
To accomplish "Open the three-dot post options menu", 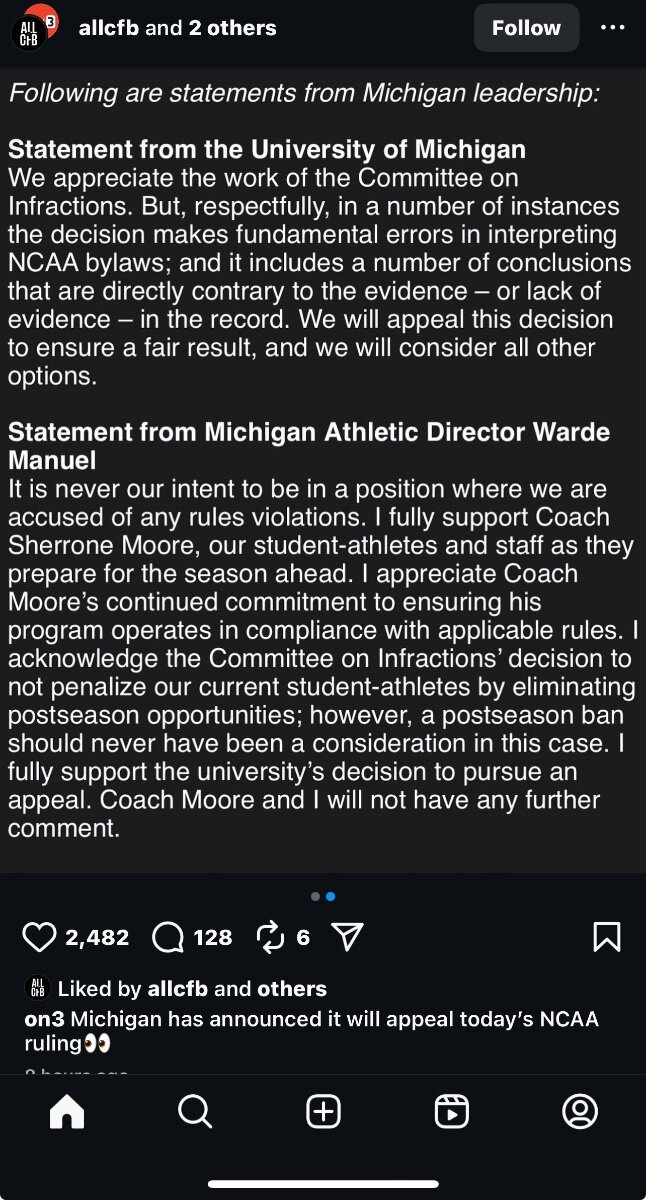I will point(612,28).
